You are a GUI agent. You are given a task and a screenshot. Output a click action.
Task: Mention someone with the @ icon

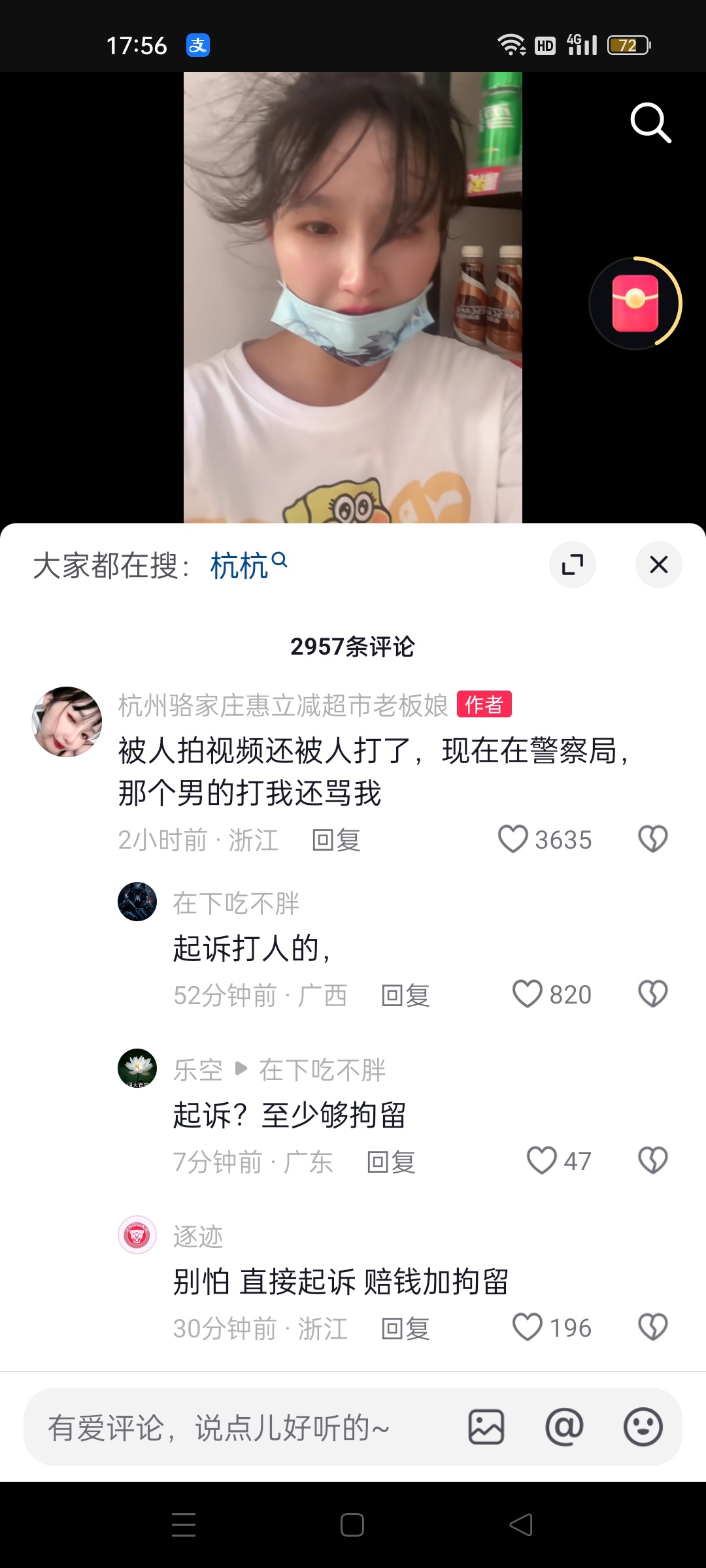pos(564,1427)
